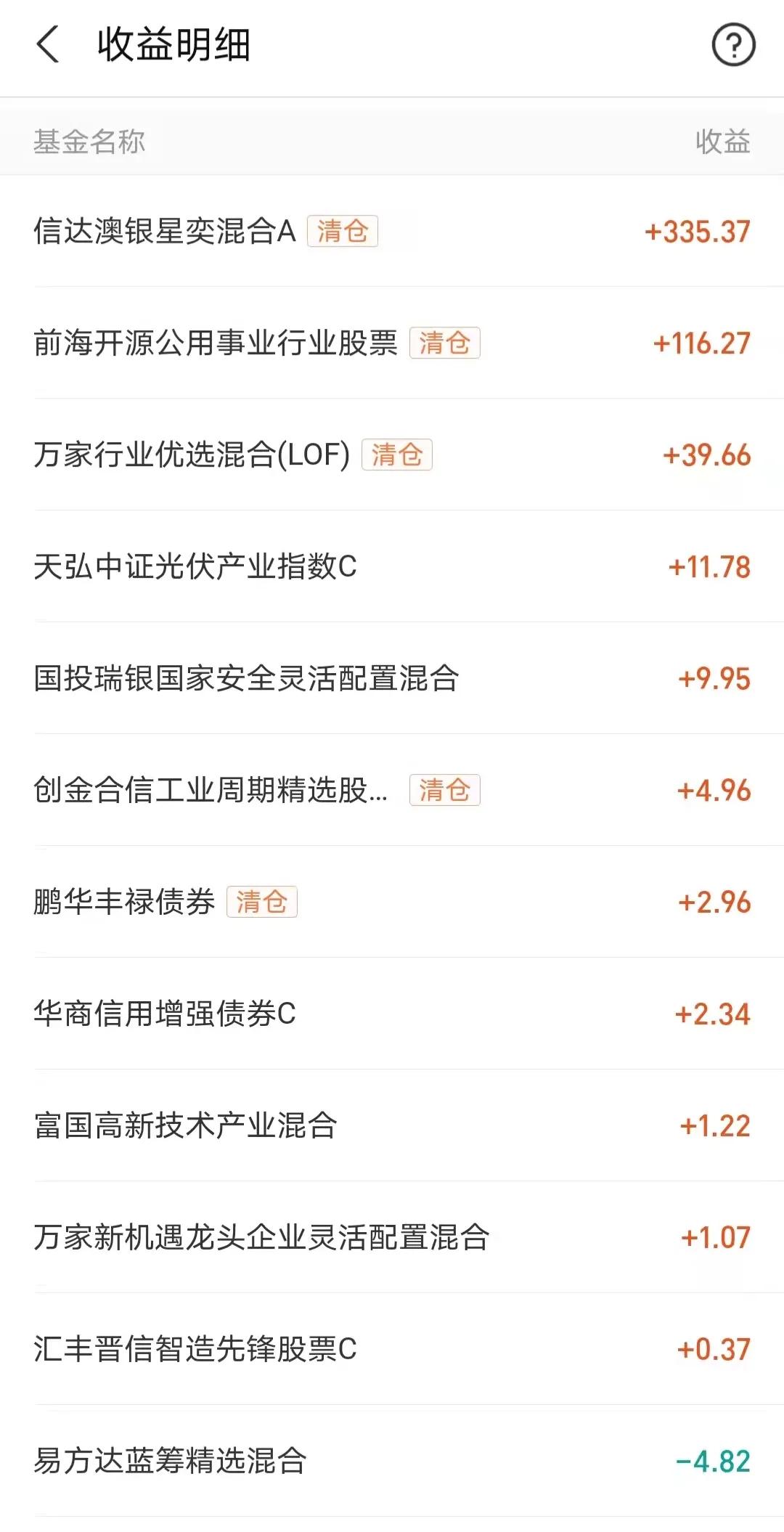784x1532 pixels.
Task: Tap the 清仓 tag on 创金合信工业周期精选股票
Action: click(446, 791)
